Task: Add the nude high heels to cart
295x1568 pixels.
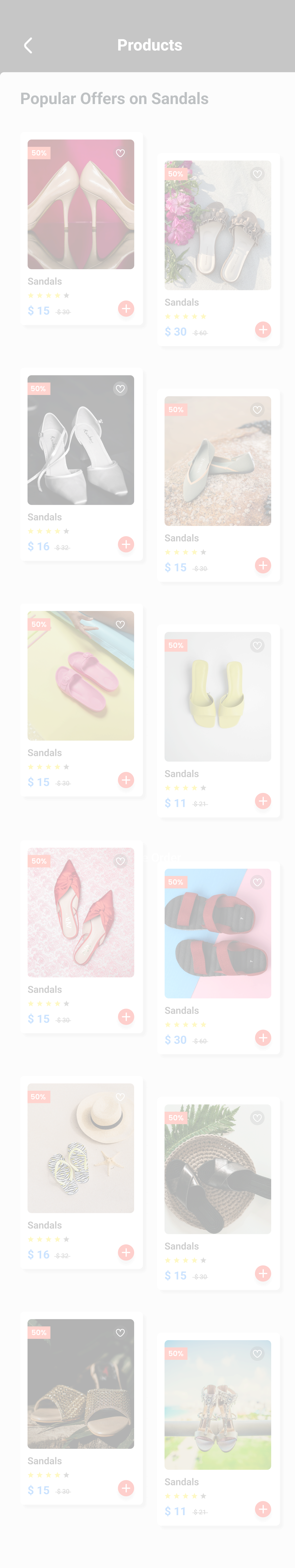Action: (126, 309)
